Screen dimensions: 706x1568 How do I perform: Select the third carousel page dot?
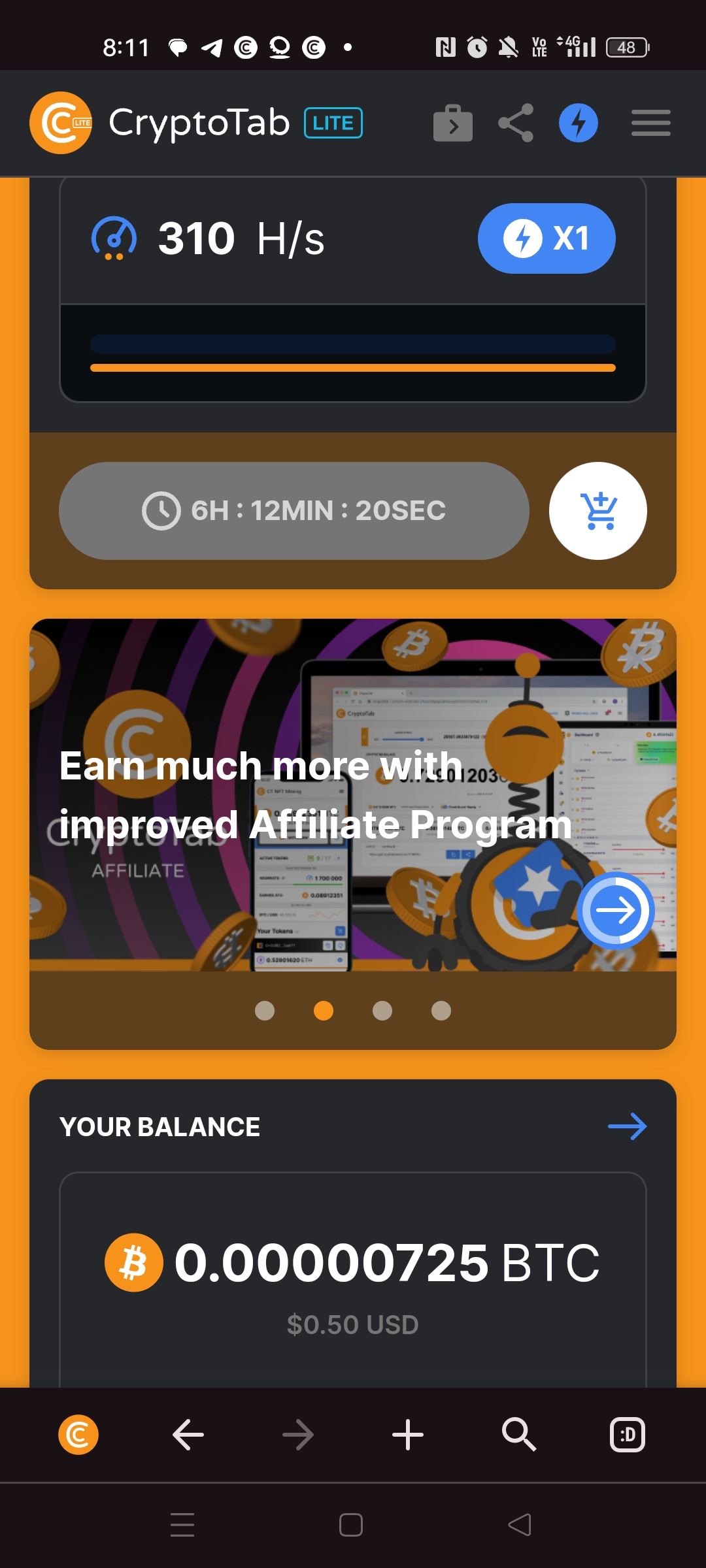(x=382, y=1011)
